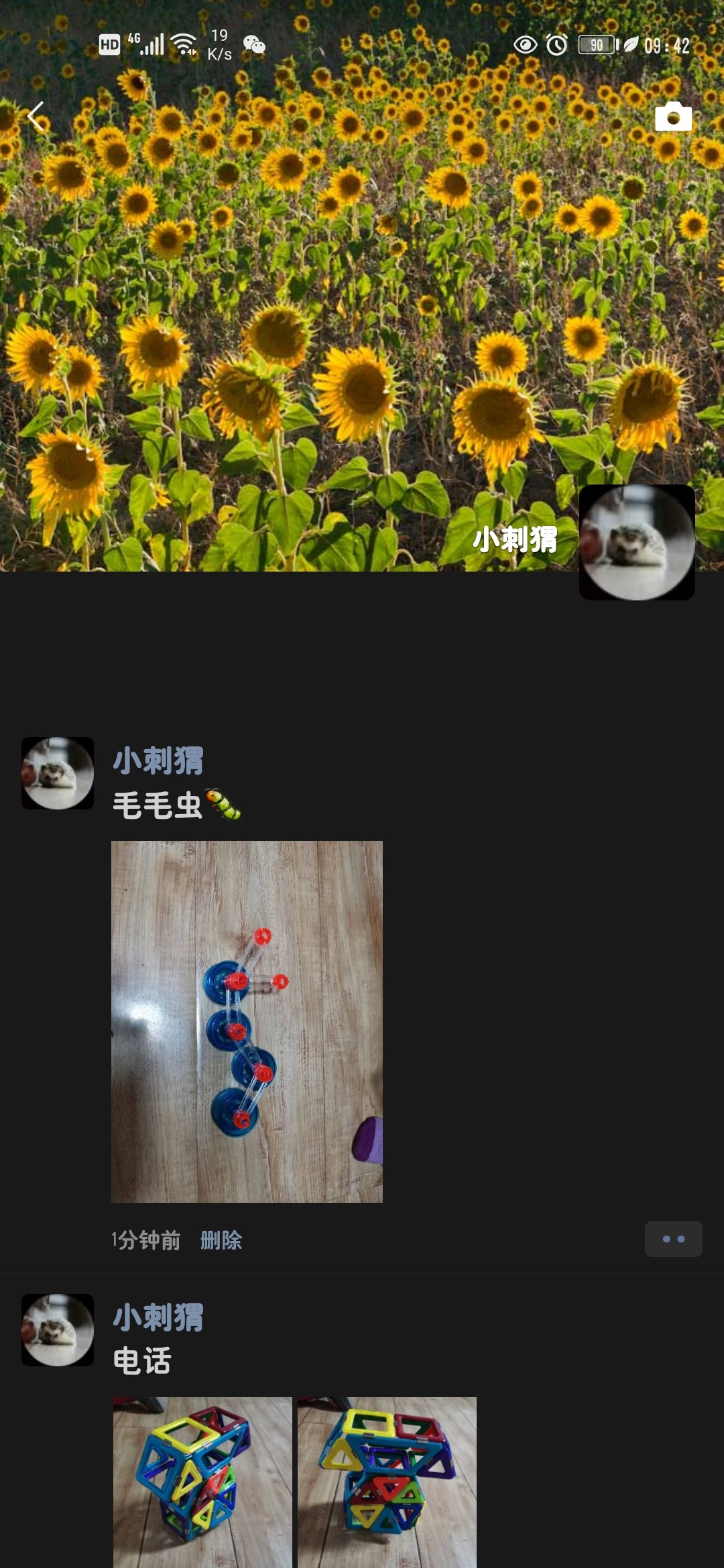This screenshot has width=724, height=1568.
Task: View the caterpillar toy photo in the 毛毛虫 post
Action: 247,1021
